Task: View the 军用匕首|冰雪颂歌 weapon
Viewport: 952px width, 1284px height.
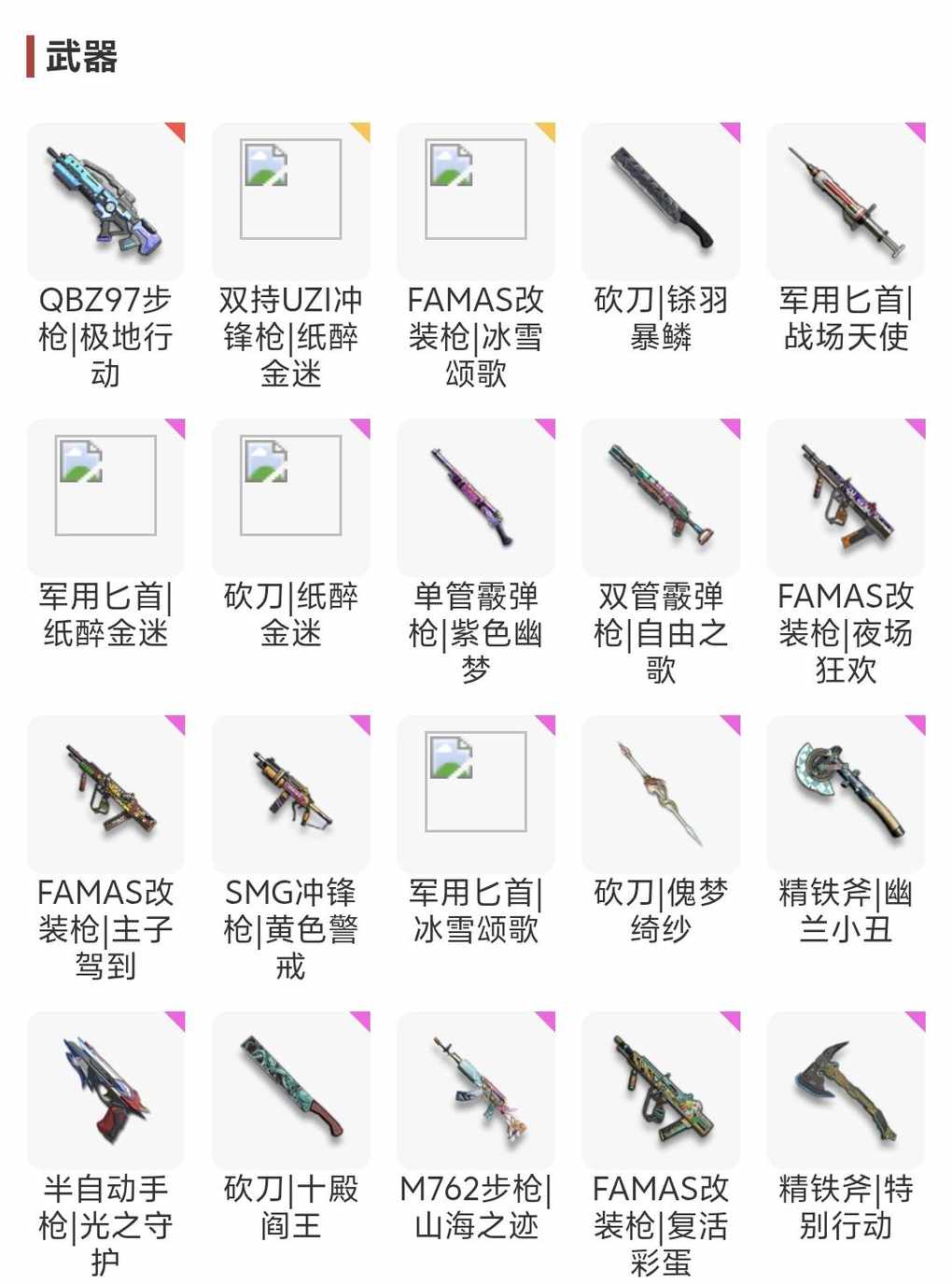Action: pos(475,794)
